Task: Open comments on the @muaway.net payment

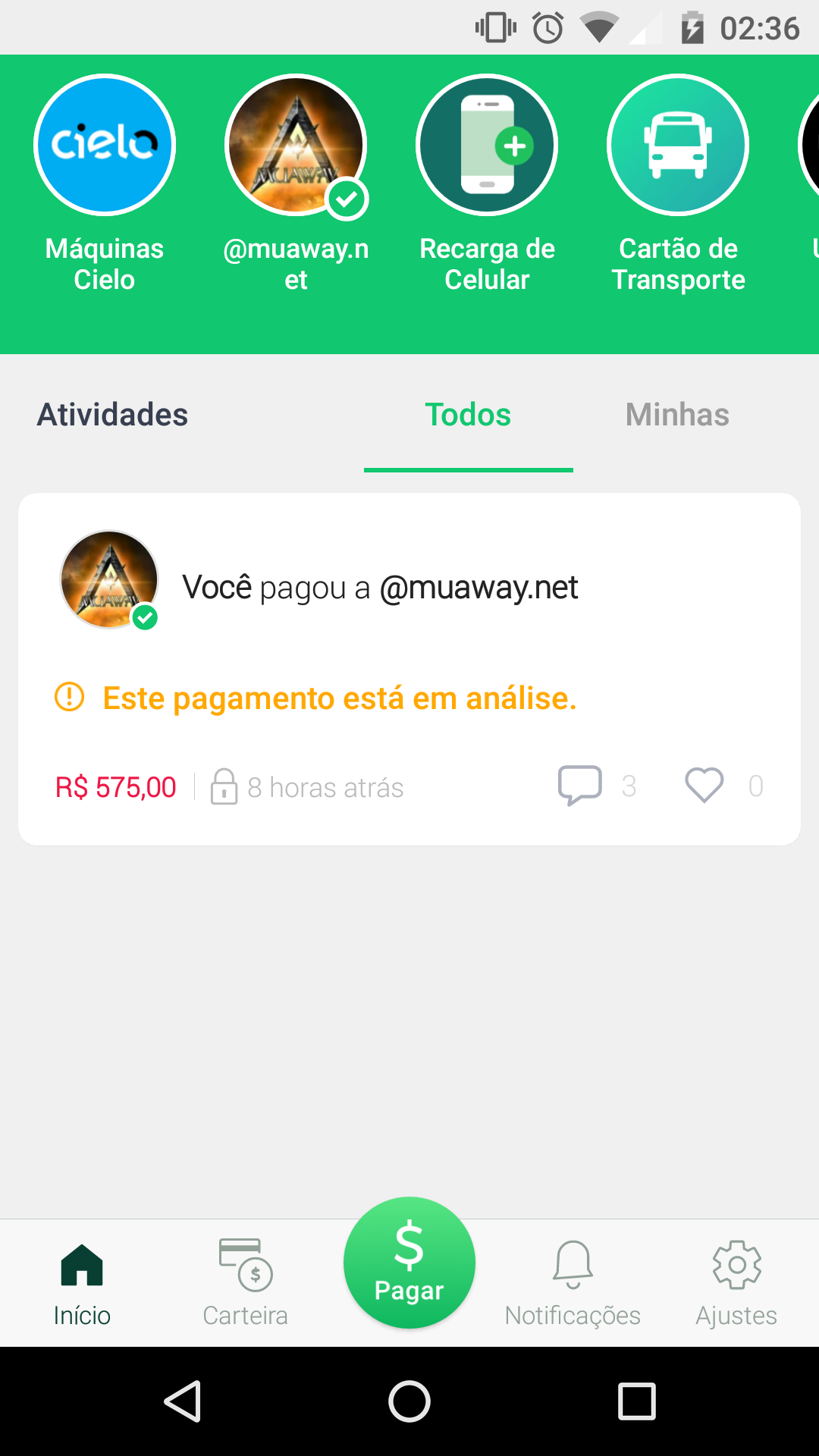Action: click(580, 785)
